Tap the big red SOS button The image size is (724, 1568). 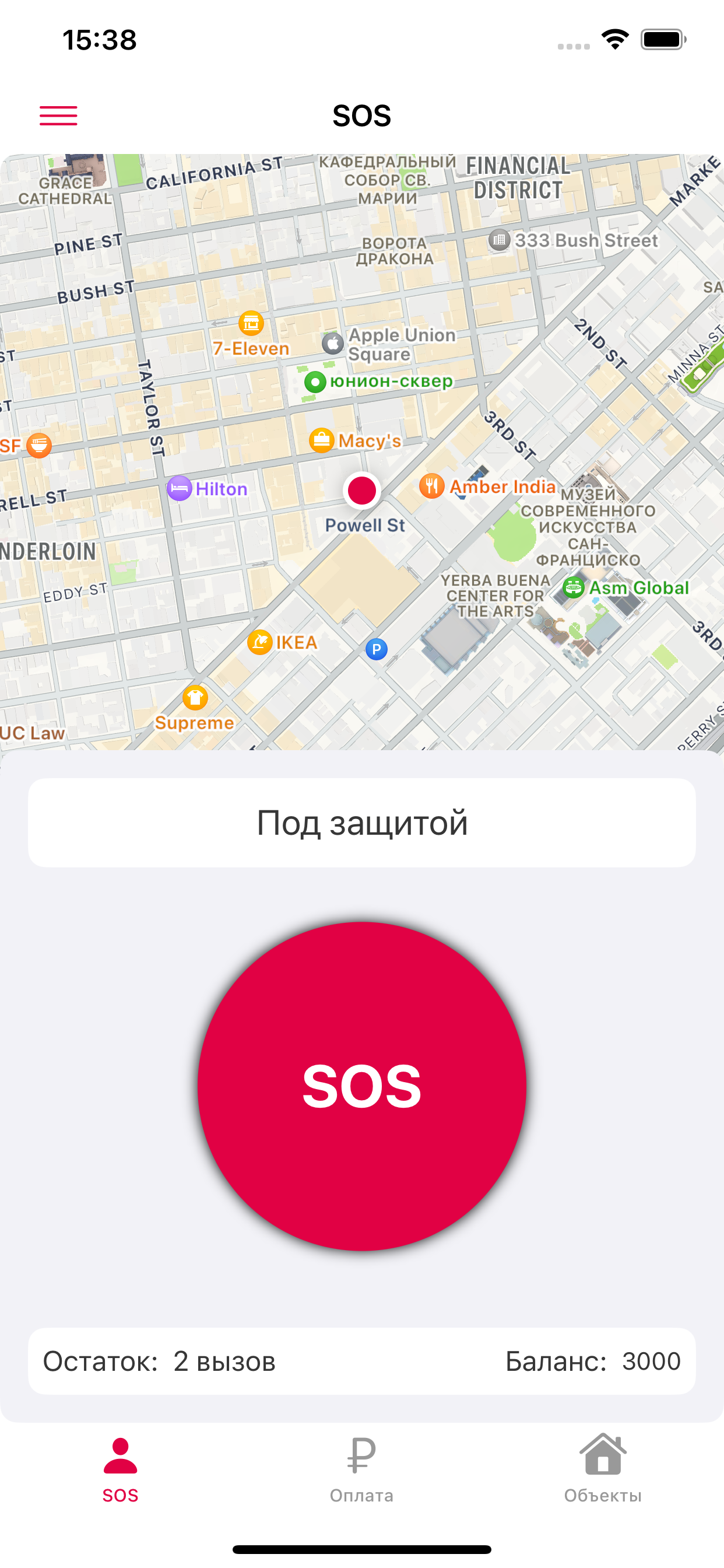tap(362, 1086)
